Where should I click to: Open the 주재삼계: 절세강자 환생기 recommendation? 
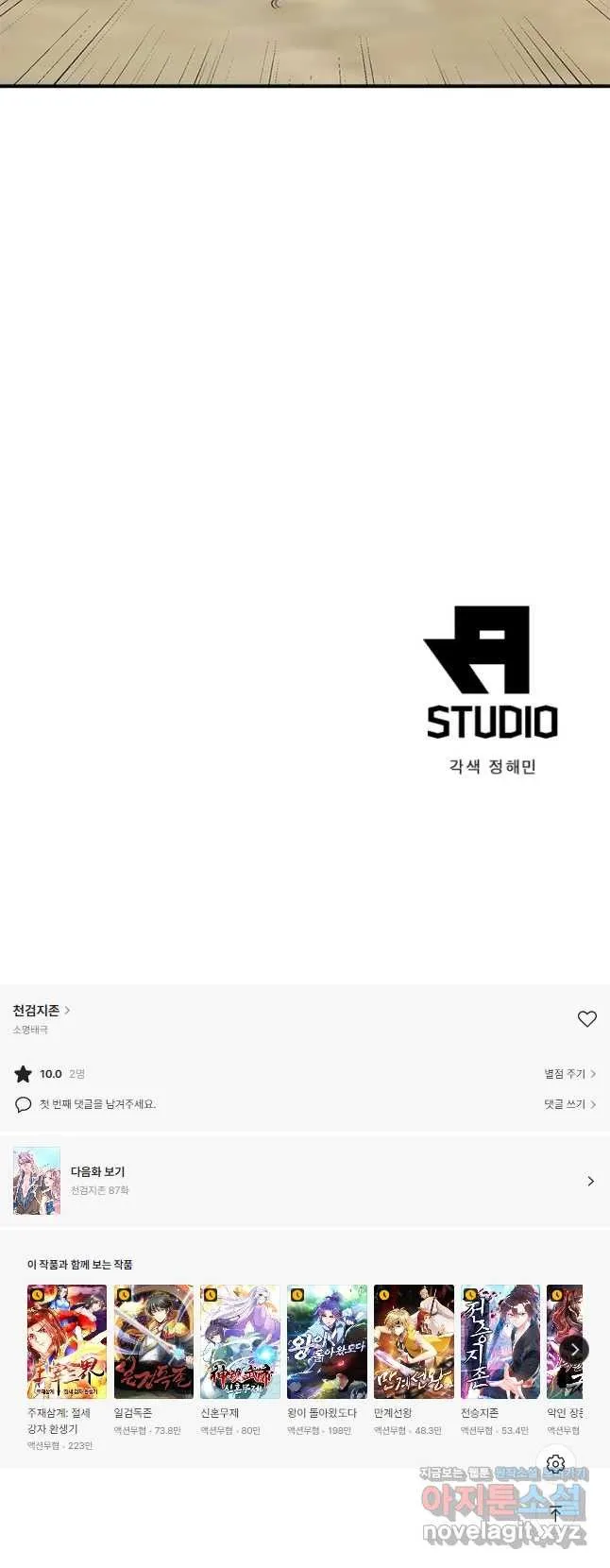point(66,1342)
